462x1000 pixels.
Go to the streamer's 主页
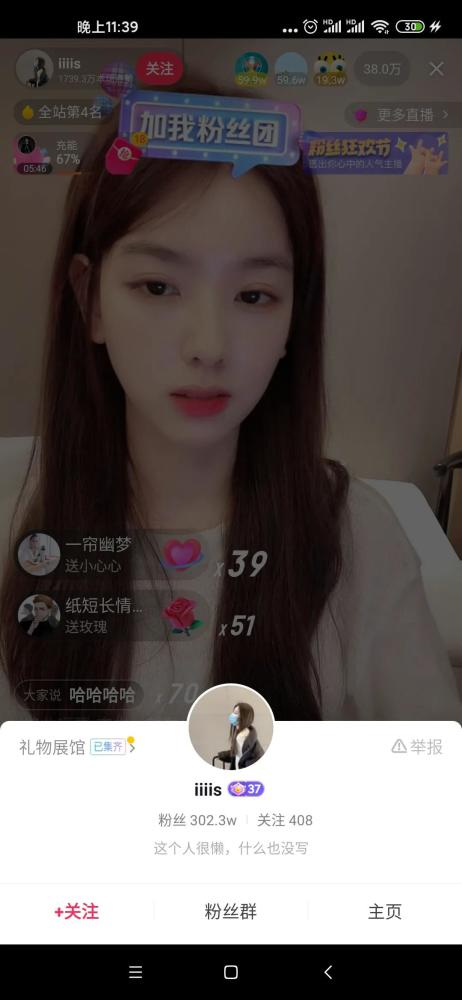tap(385, 912)
